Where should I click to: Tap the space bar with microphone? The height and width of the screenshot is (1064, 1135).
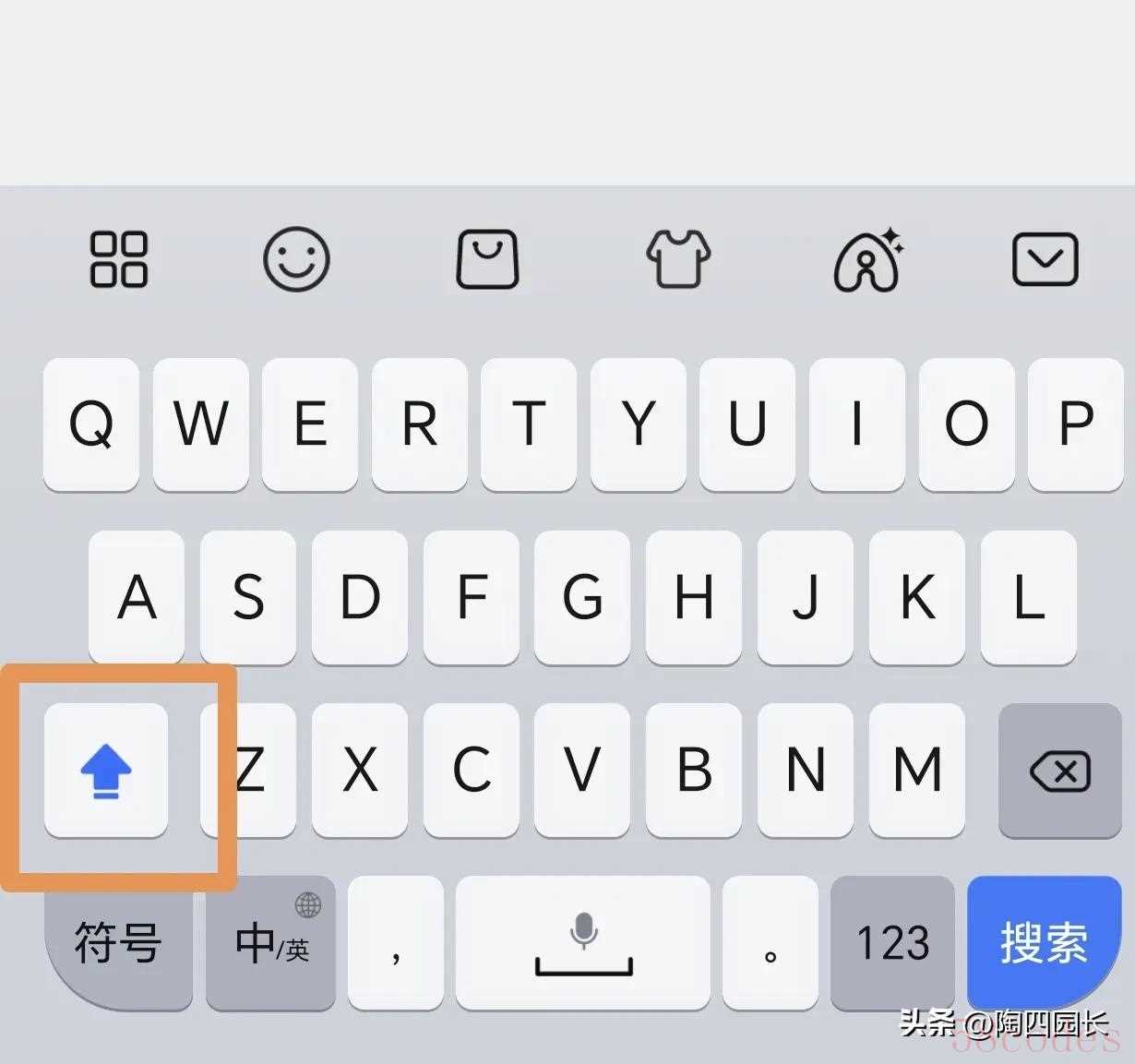[x=583, y=942]
